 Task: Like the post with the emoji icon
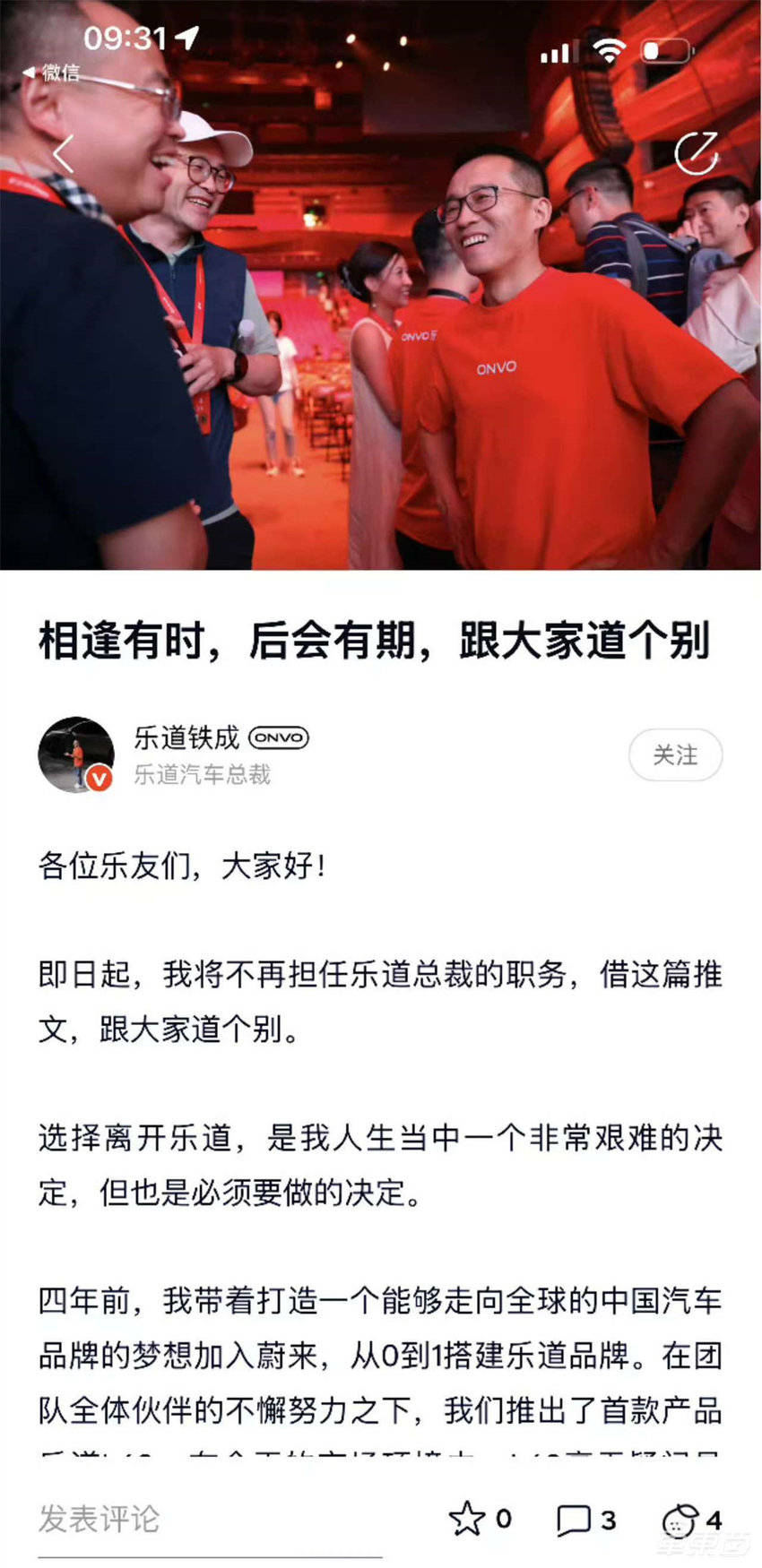click(680, 1520)
